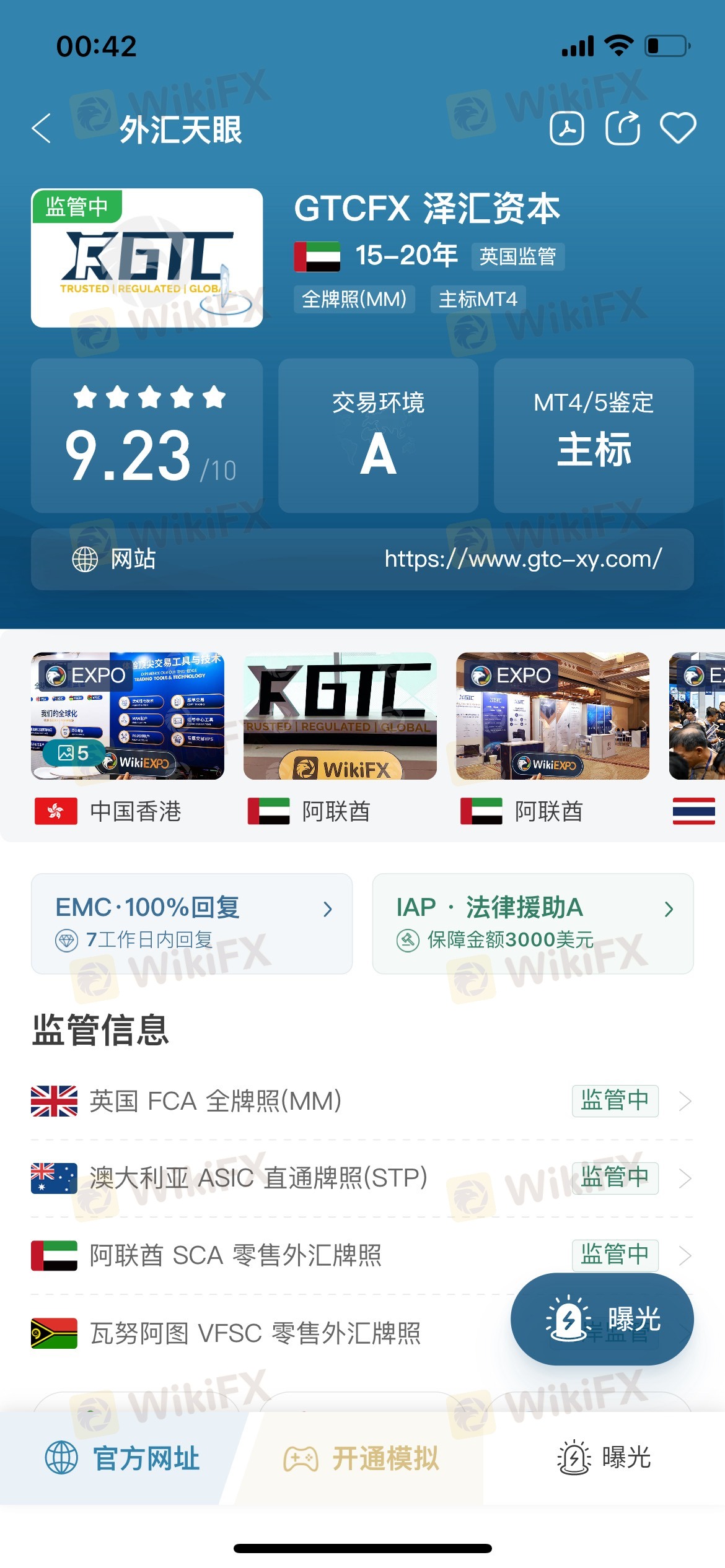Open the MT4/5鉴定 主标 card
Image resolution: width=725 pixels, height=1568 pixels.
(x=594, y=435)
